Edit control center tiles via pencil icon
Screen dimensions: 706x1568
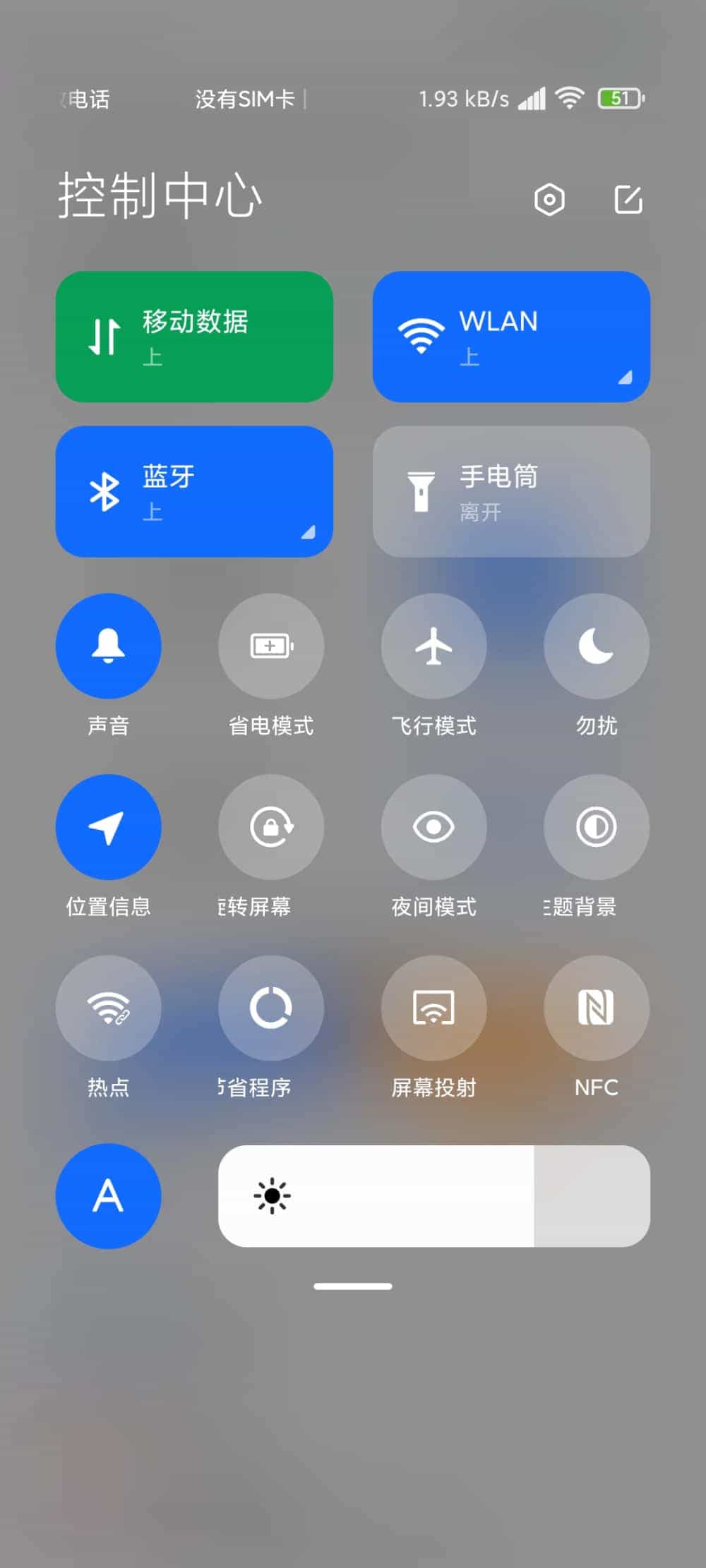tap(628, 200)
